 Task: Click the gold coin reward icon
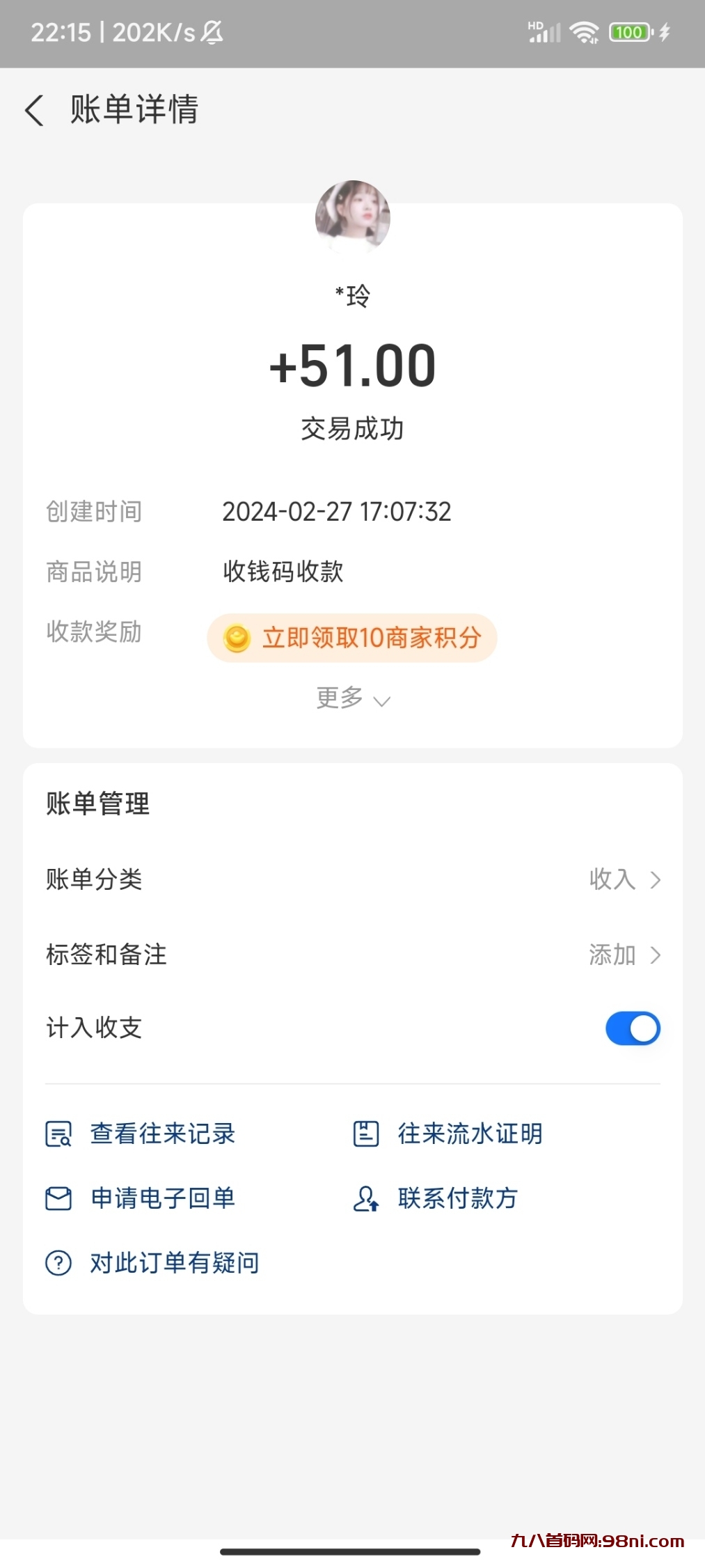237,638
